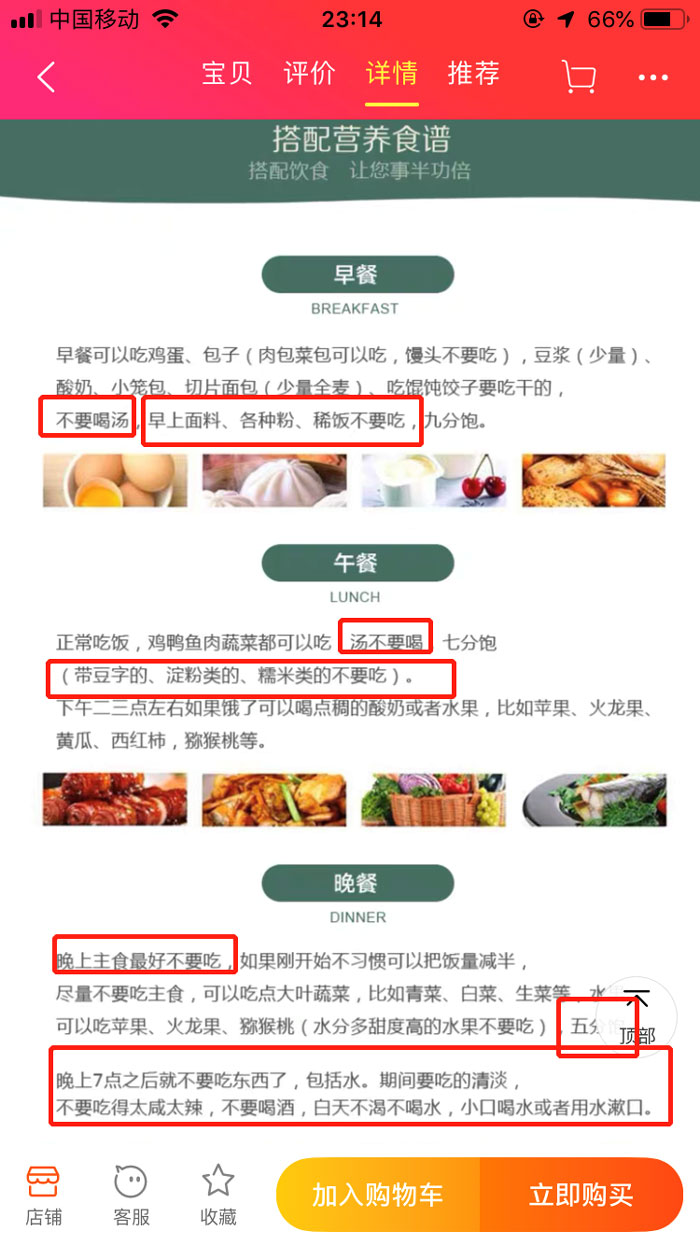The height and width of the screenshot is (1245, 700).
Task: Open the 店铺 store page
Action: click(43, 1195)
